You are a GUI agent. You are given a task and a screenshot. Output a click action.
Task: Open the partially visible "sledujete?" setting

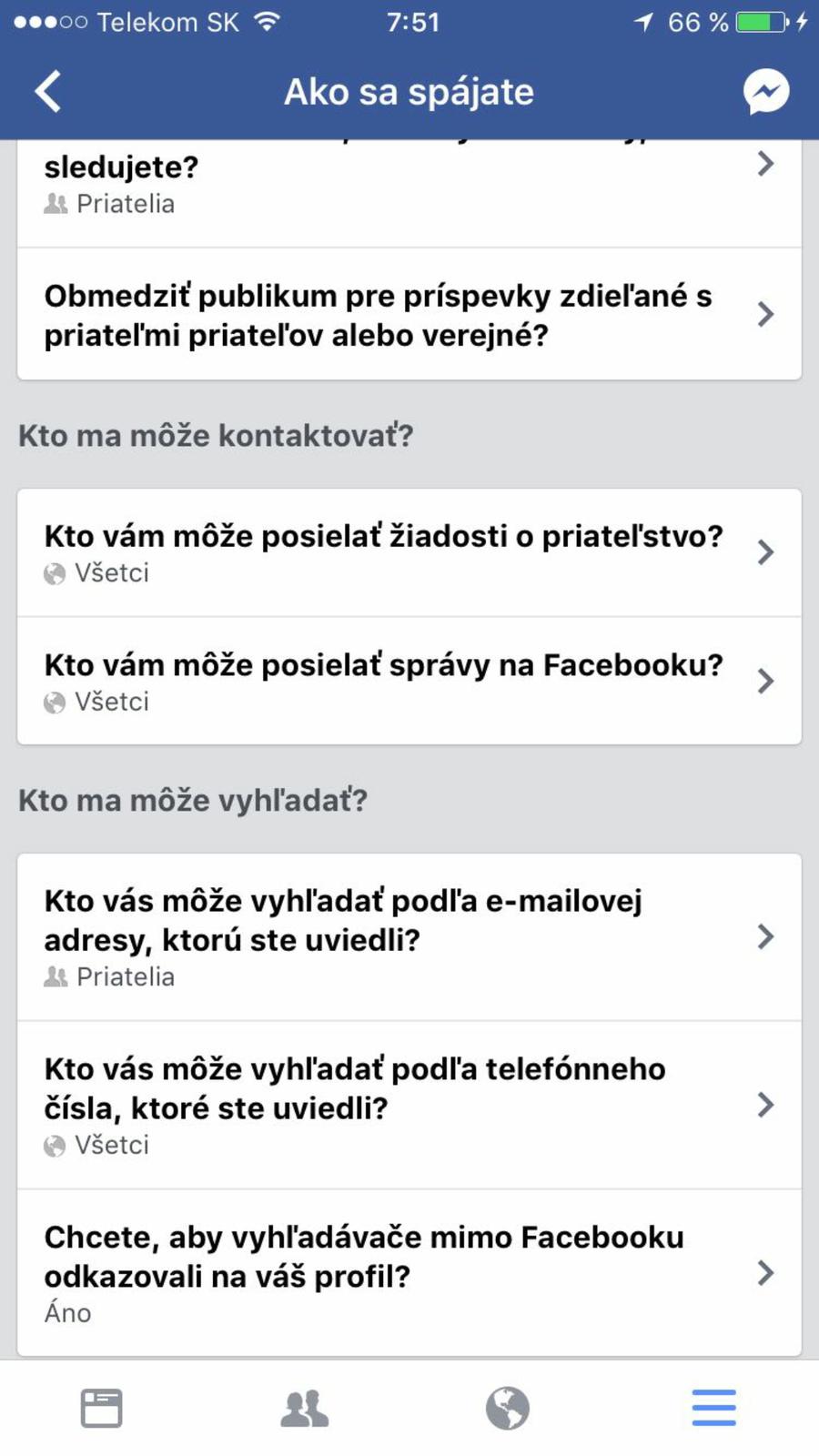tap(409, 187)
